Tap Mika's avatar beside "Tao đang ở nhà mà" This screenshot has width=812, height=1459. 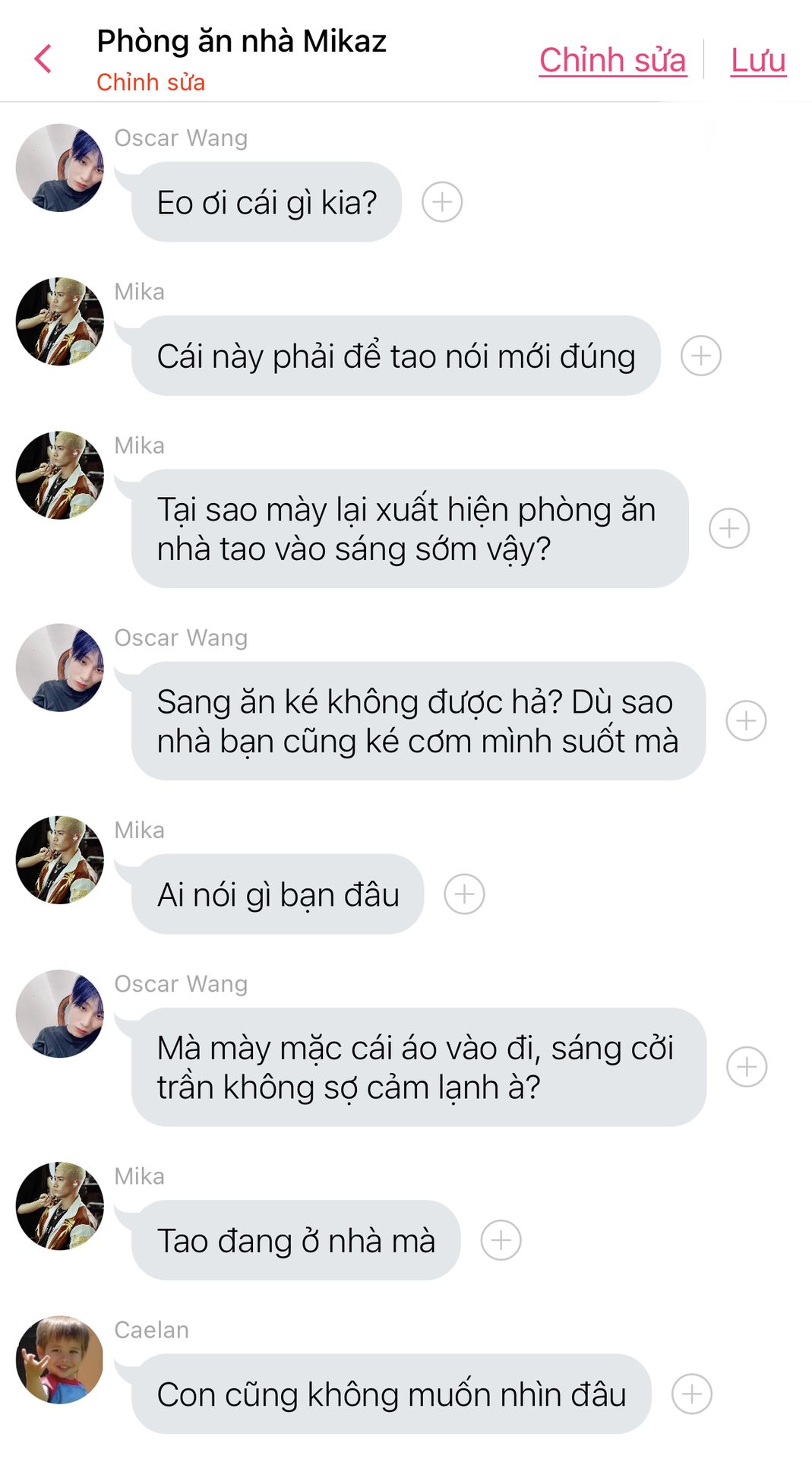coord(60,1206)
